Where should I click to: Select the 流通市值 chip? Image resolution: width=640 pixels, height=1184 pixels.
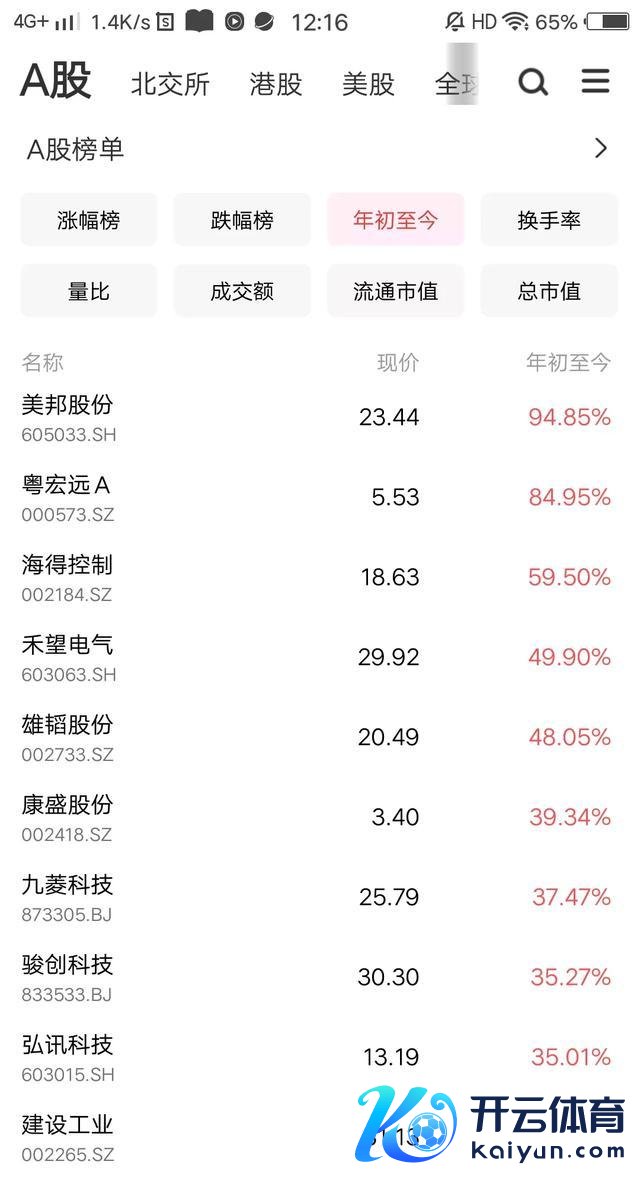tap(396, 291)
